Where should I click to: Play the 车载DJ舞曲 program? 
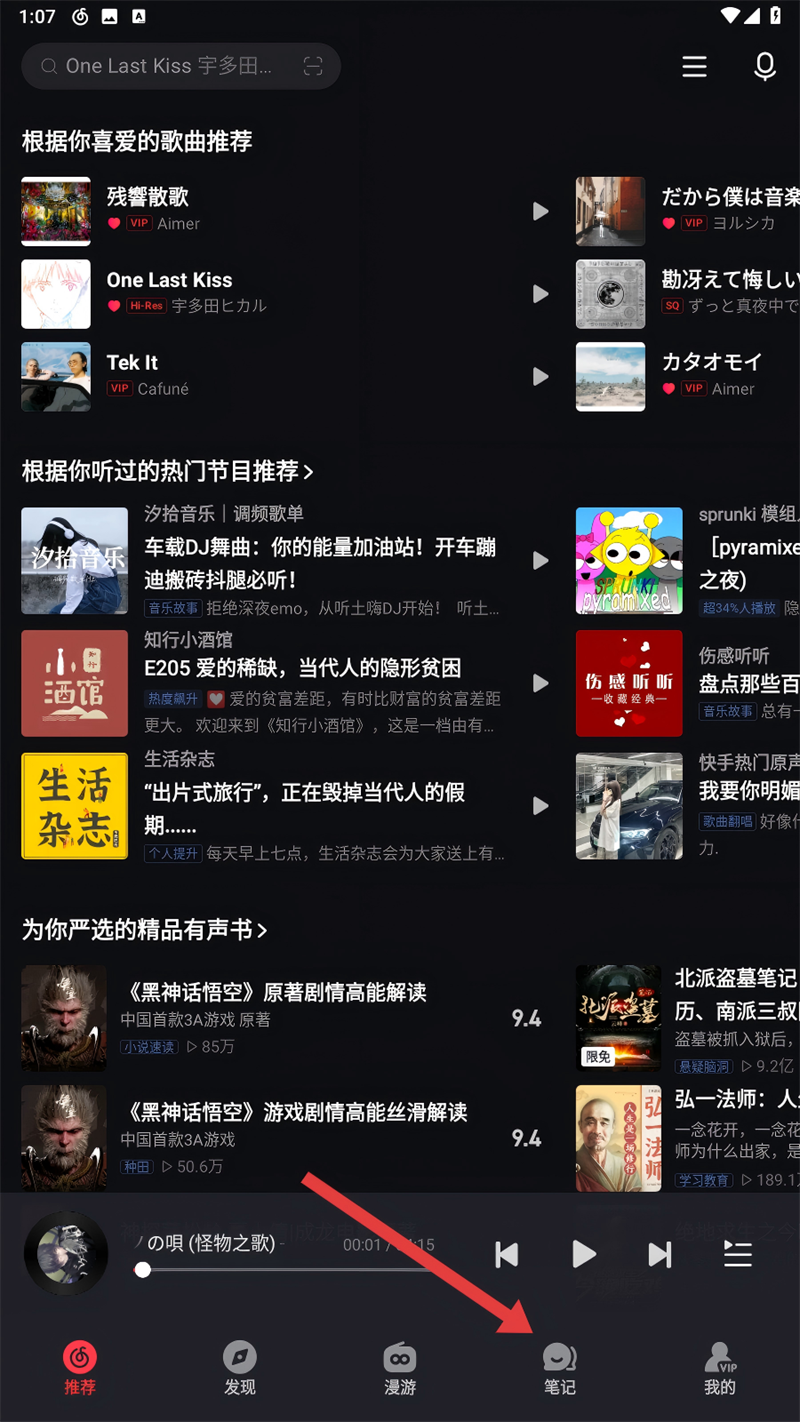(540, 560)
